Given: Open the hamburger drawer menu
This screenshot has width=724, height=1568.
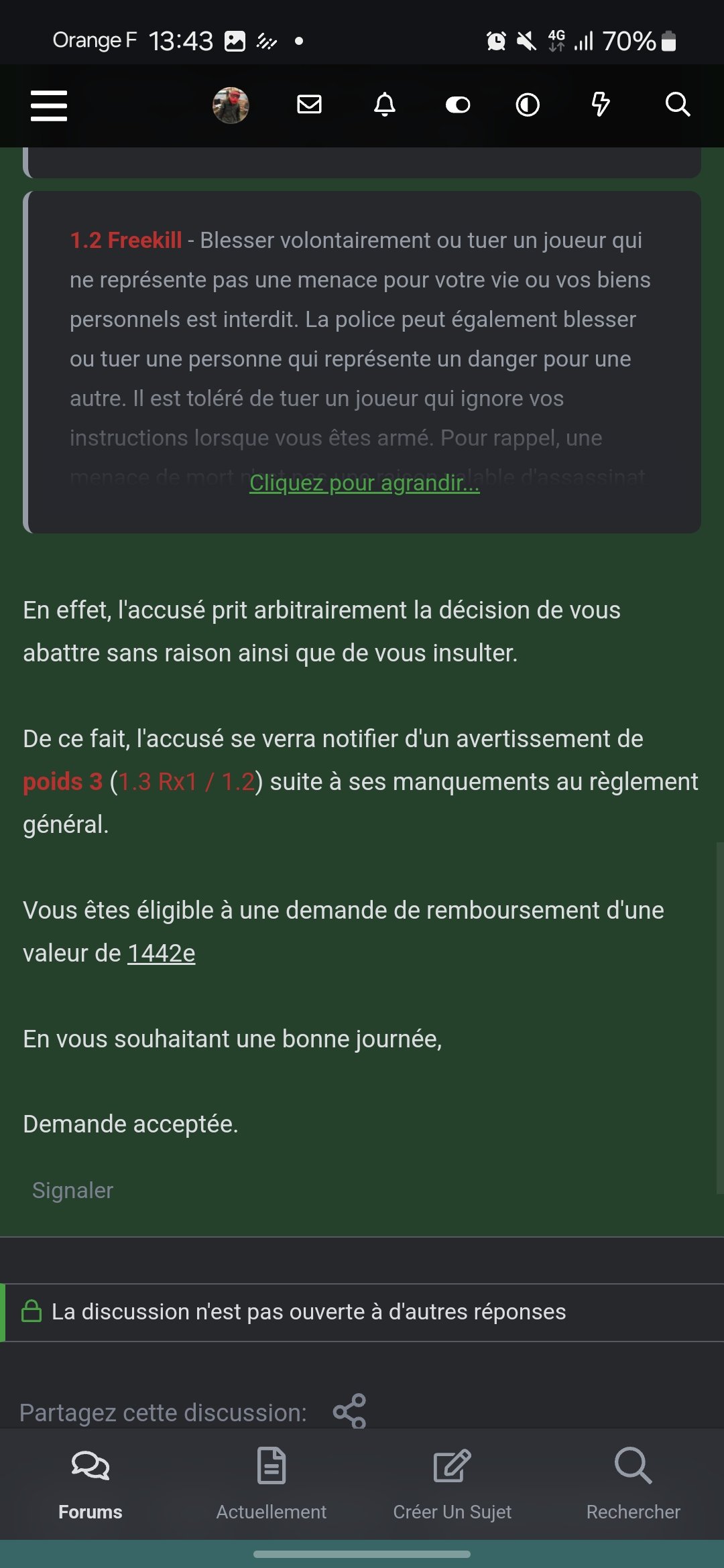Looking at the screenshot, I should point(49,106).
